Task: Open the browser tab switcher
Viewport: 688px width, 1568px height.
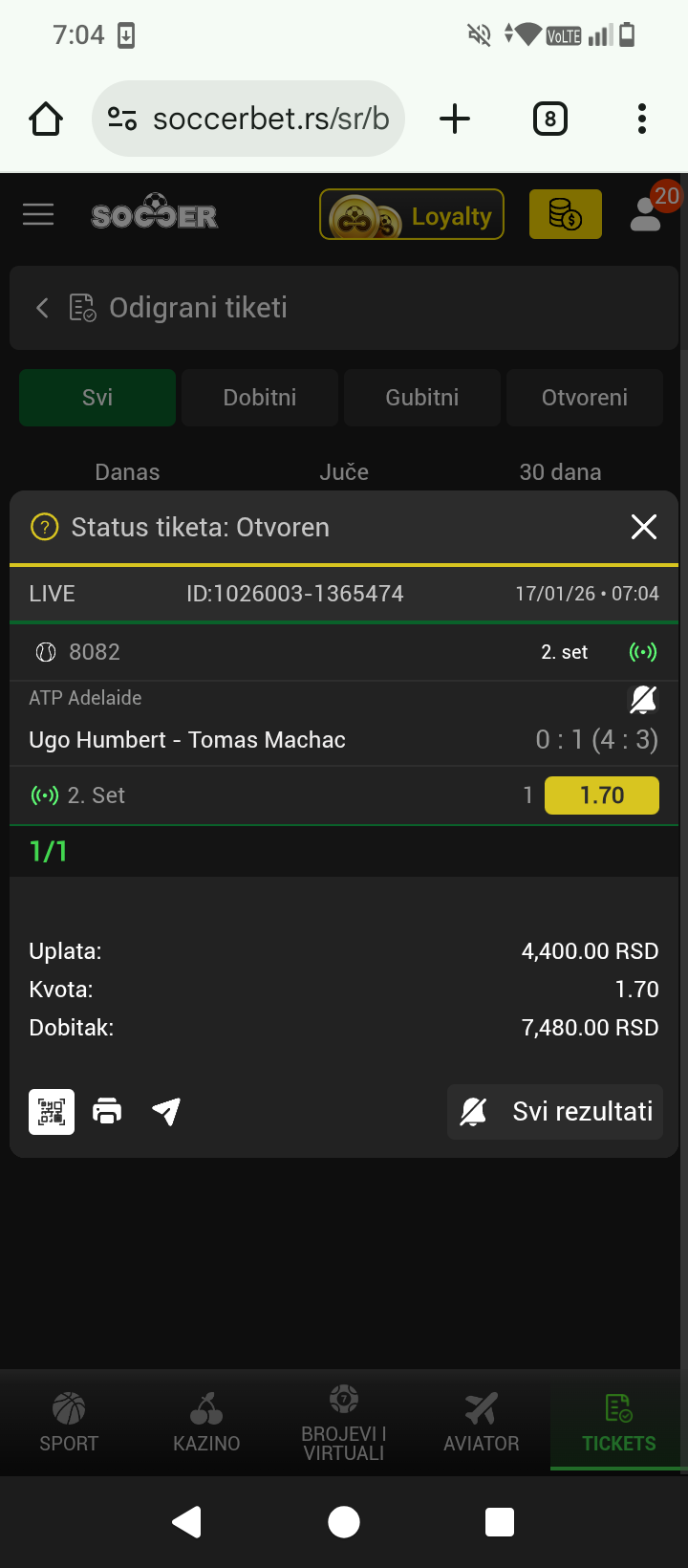Action: point(549,119)
